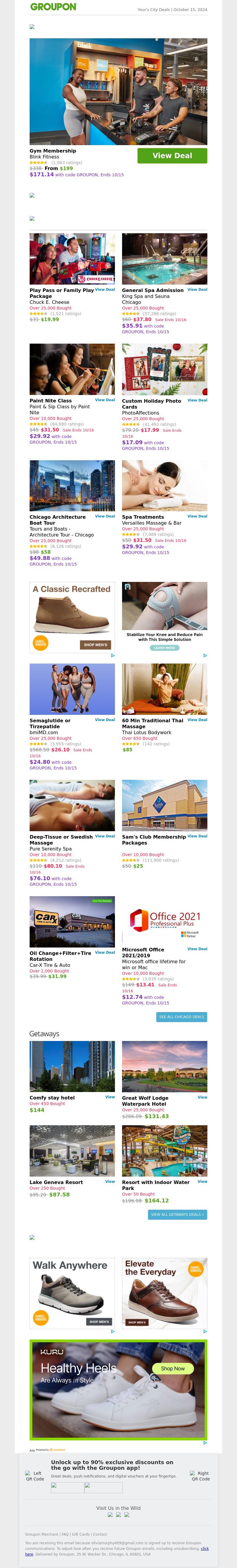This screenshot has height=1568, width=237.
Task: Open the FAQ link in the footer
Action: 64,1534
